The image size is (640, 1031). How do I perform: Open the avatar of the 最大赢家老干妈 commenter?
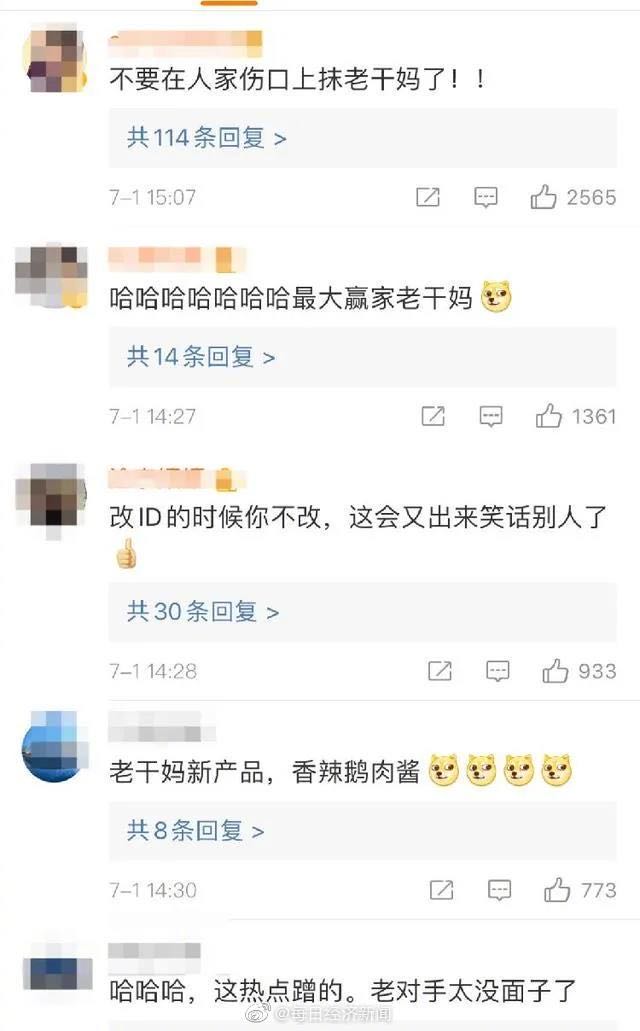tap(50, 273)
